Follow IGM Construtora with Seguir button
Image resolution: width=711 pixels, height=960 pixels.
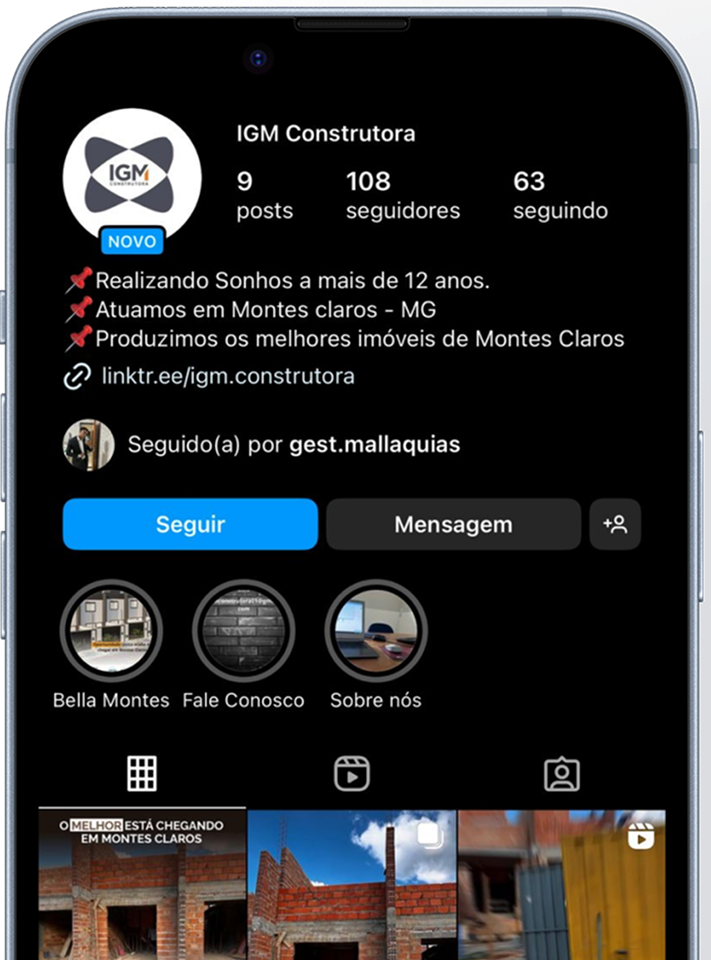tap(190, 524)
